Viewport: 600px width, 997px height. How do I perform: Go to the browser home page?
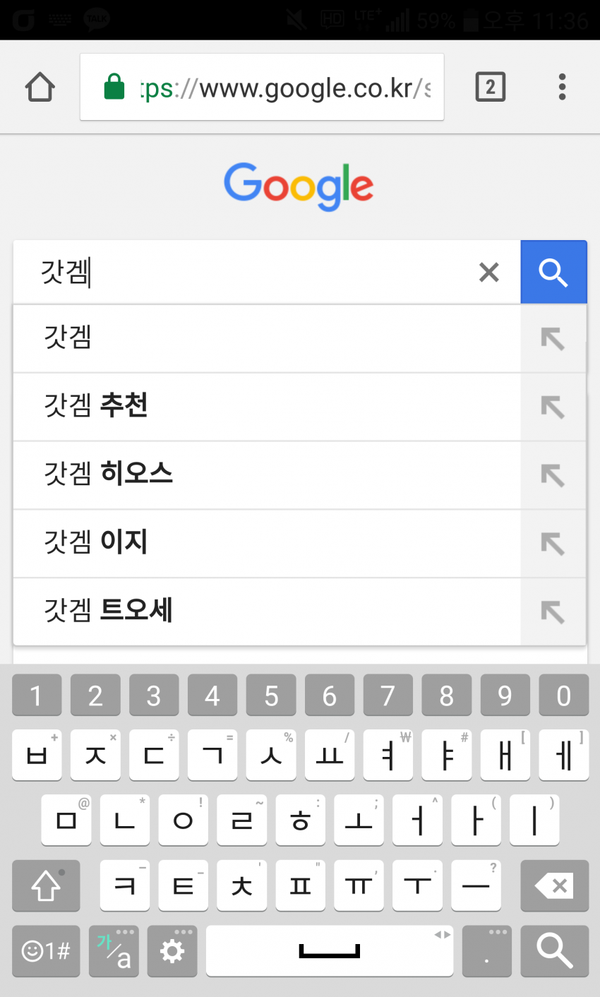pos(39,87)
